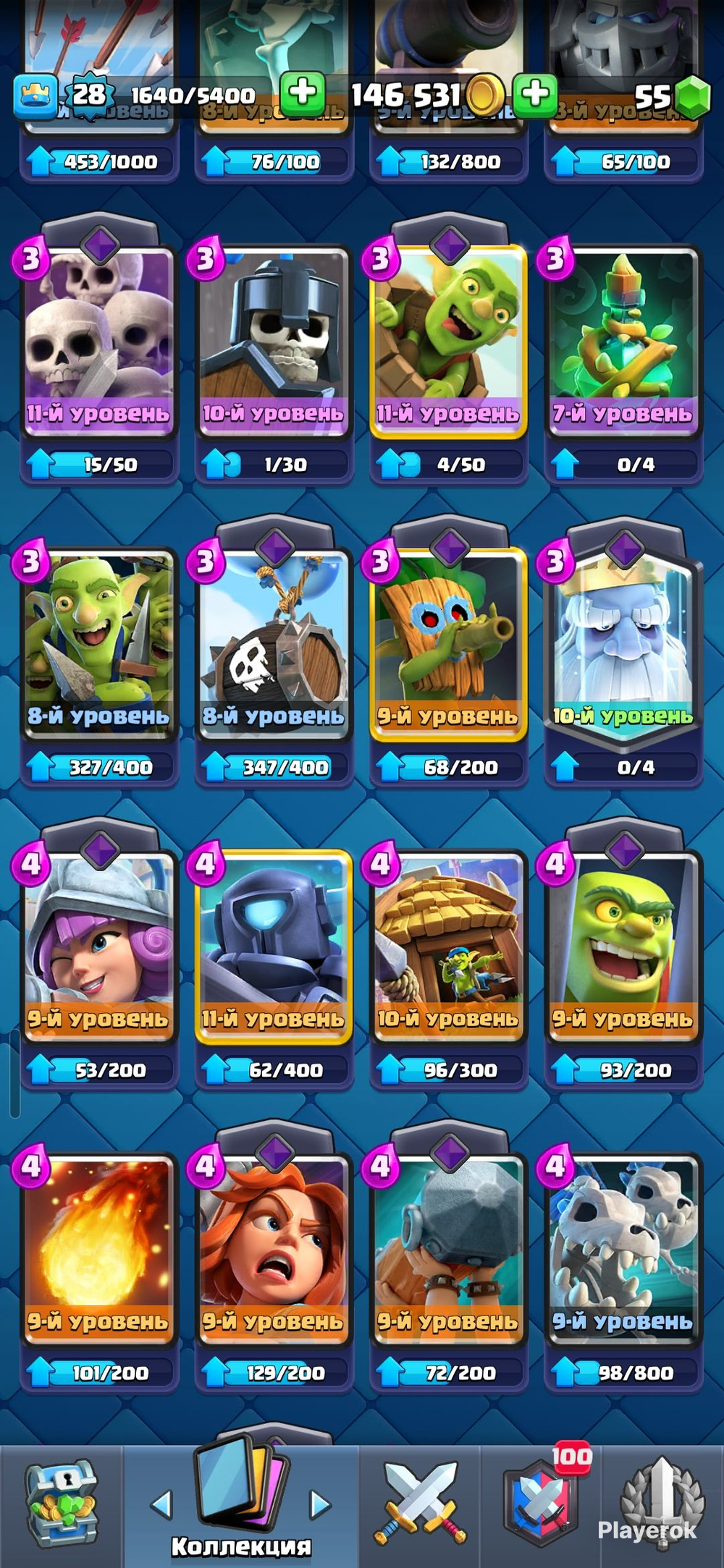The height and width of the screenshot is (1568, 724).
Task: Open the Fireball spell card
Action: pos(99,1250)
